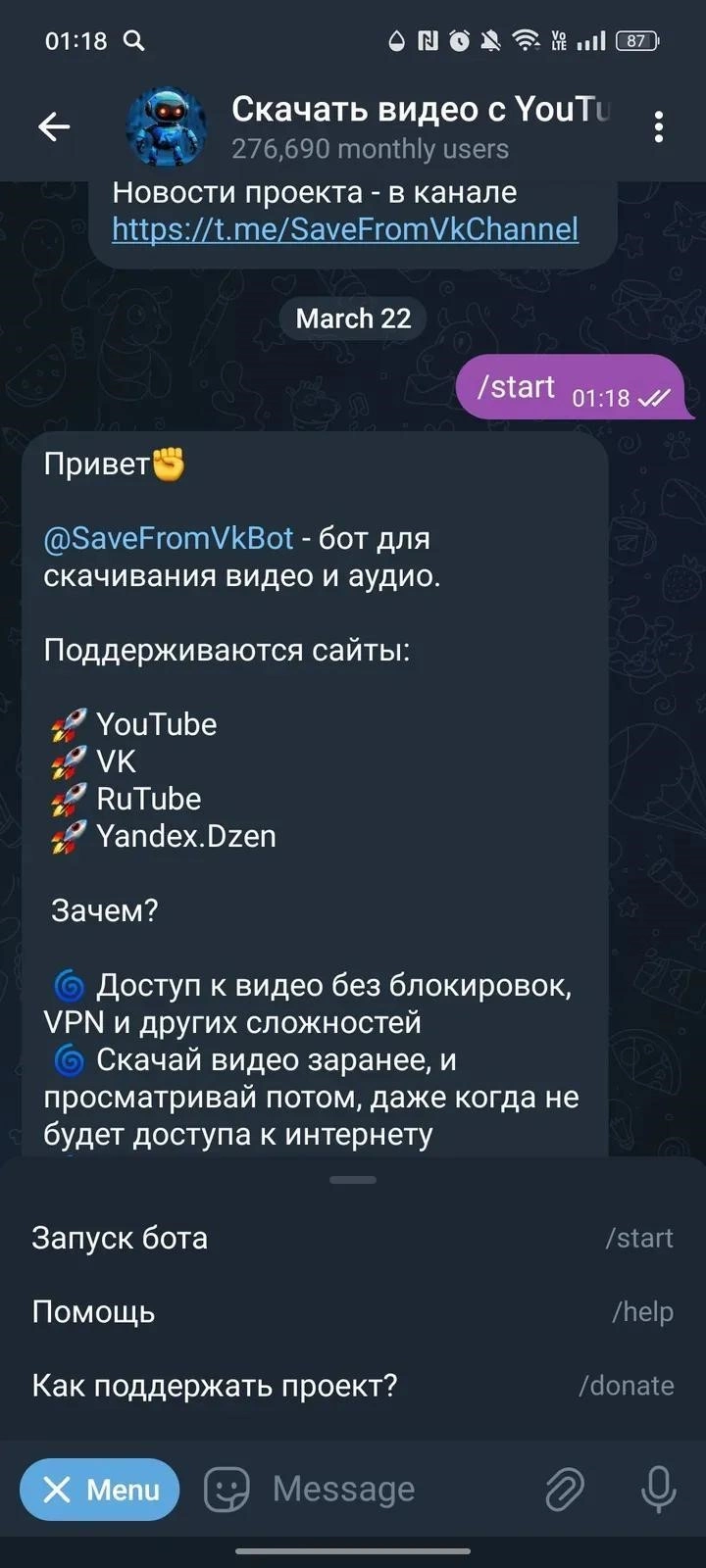The height and width of the screenshot is (1568, 706).
Task: Close the bot Menu panel
Action: [x=100, y=1490]
